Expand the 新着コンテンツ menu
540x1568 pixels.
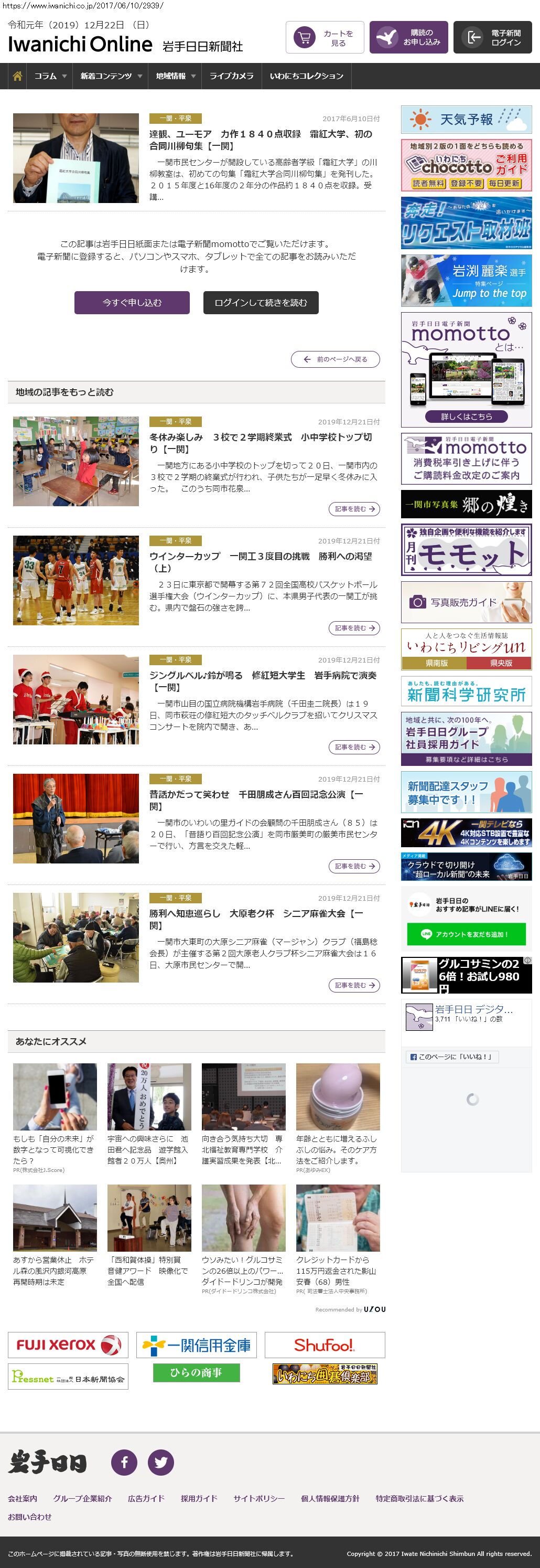111,76
